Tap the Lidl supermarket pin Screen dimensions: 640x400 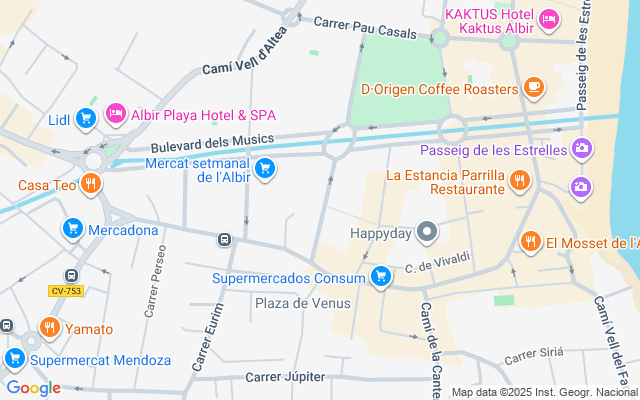click(x=86, y=118)
